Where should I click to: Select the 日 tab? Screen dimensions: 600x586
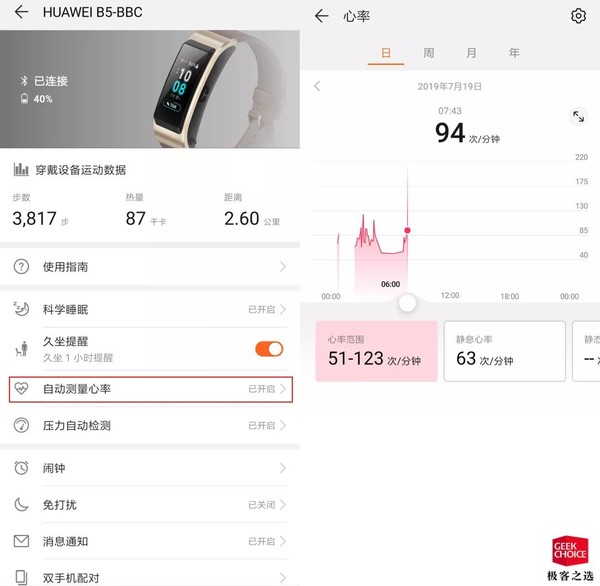(385, 53)
